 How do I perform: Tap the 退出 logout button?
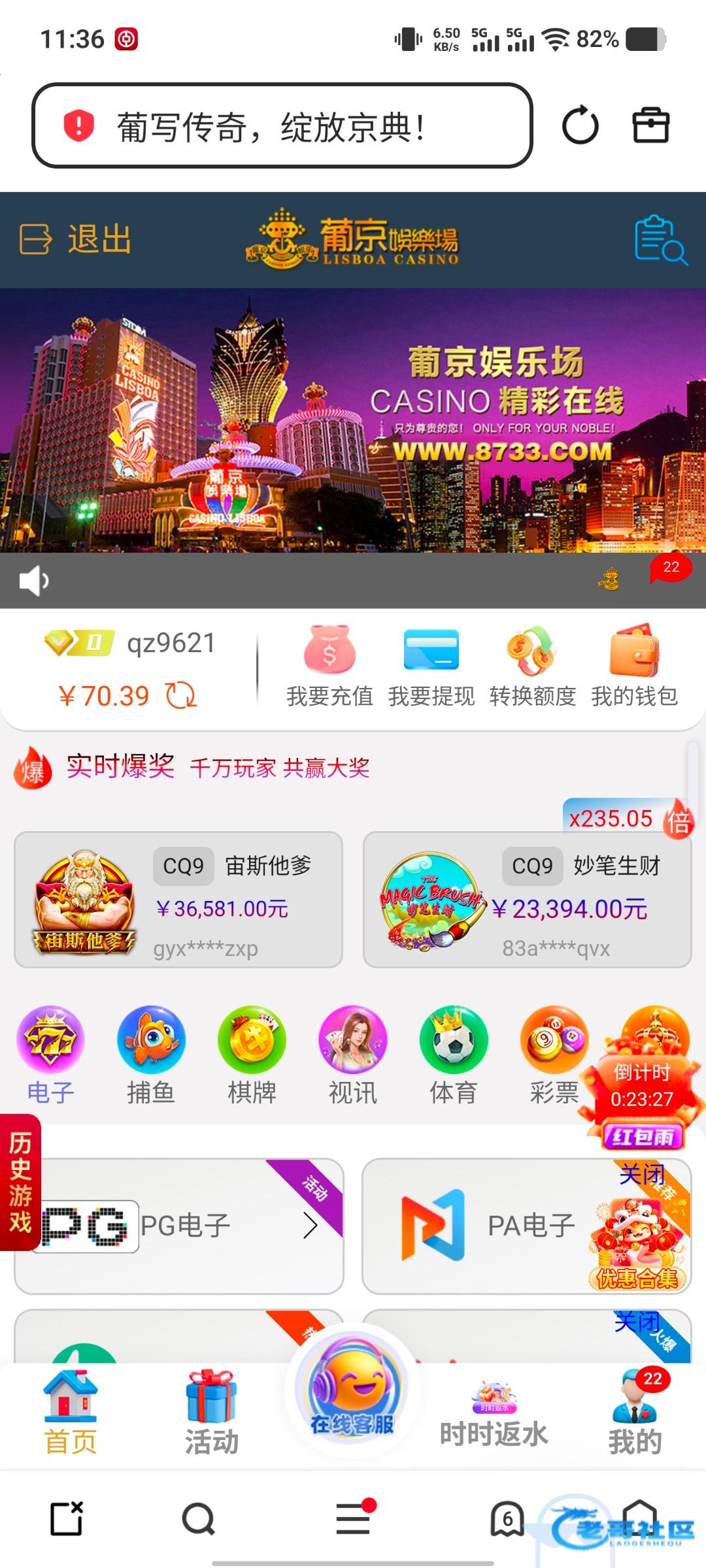point(75,239)
